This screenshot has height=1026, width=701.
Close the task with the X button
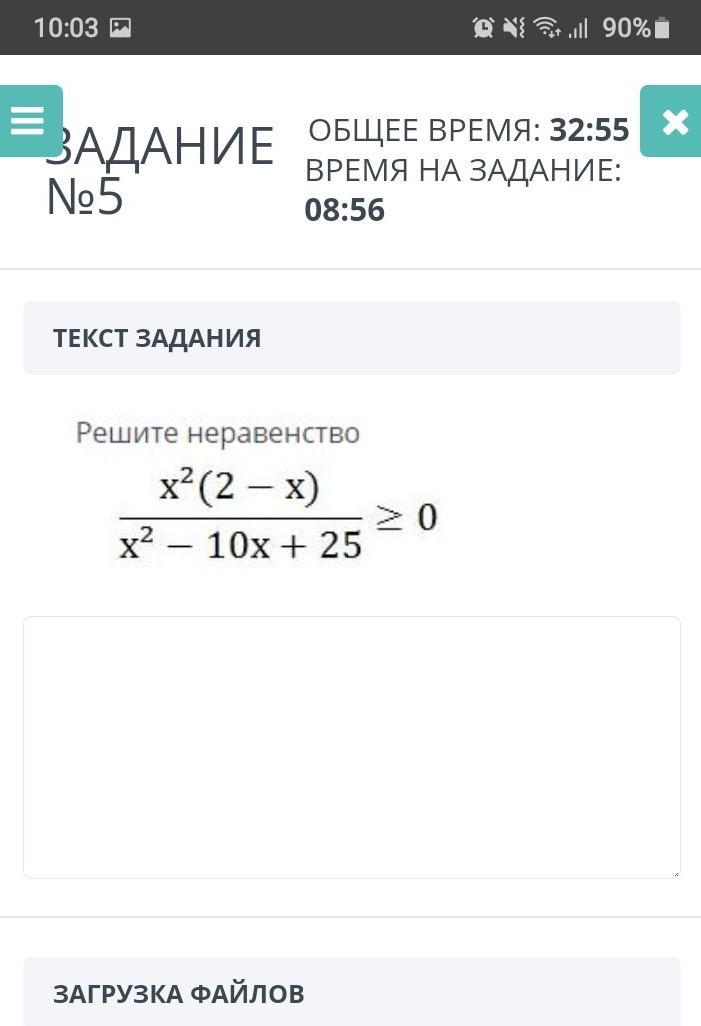pos(673,122)
